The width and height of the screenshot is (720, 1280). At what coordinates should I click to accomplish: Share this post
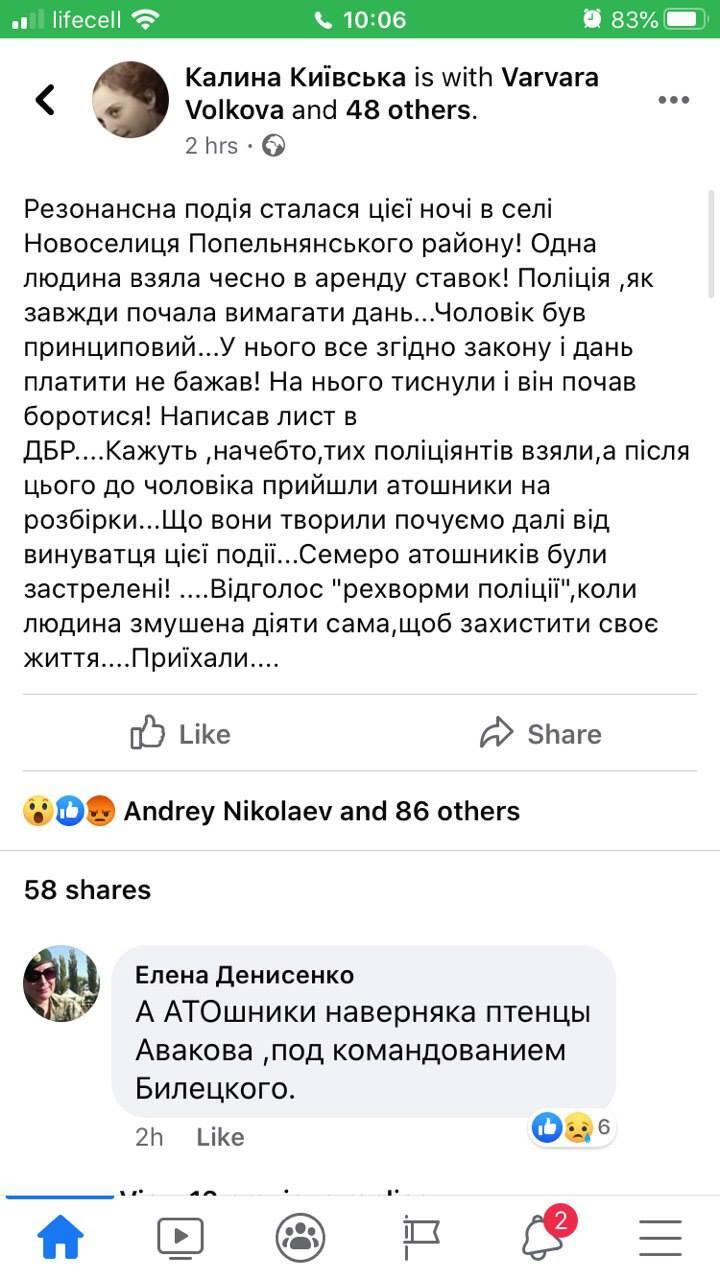[x=540, y=734]
